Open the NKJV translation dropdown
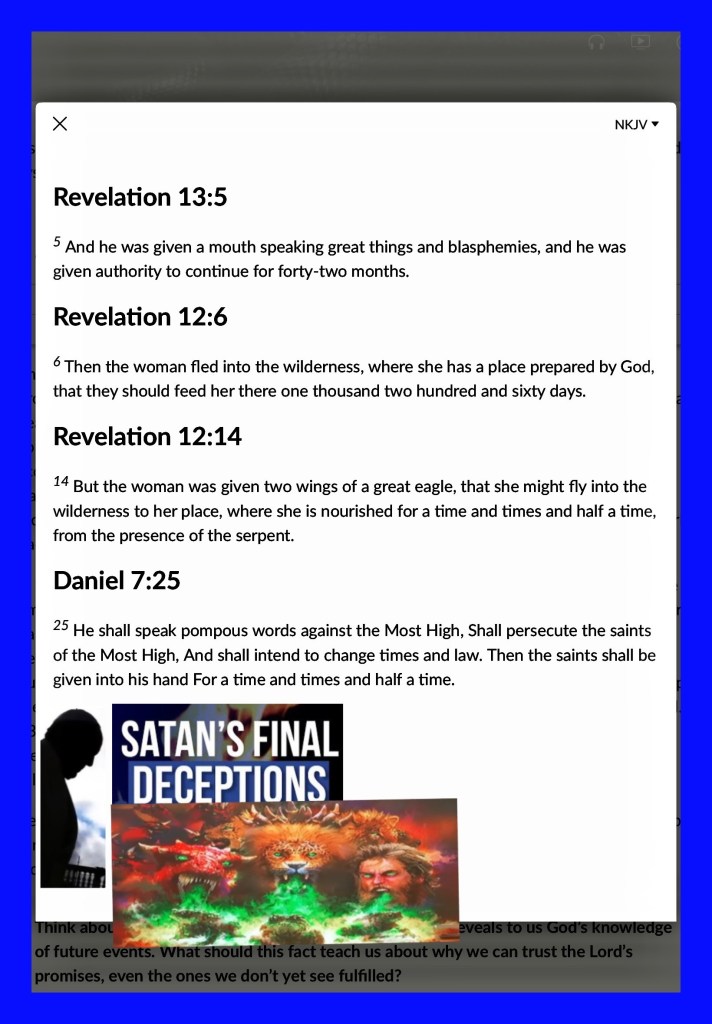Viewport: 712px width, 1024px height. pos(636,125)
